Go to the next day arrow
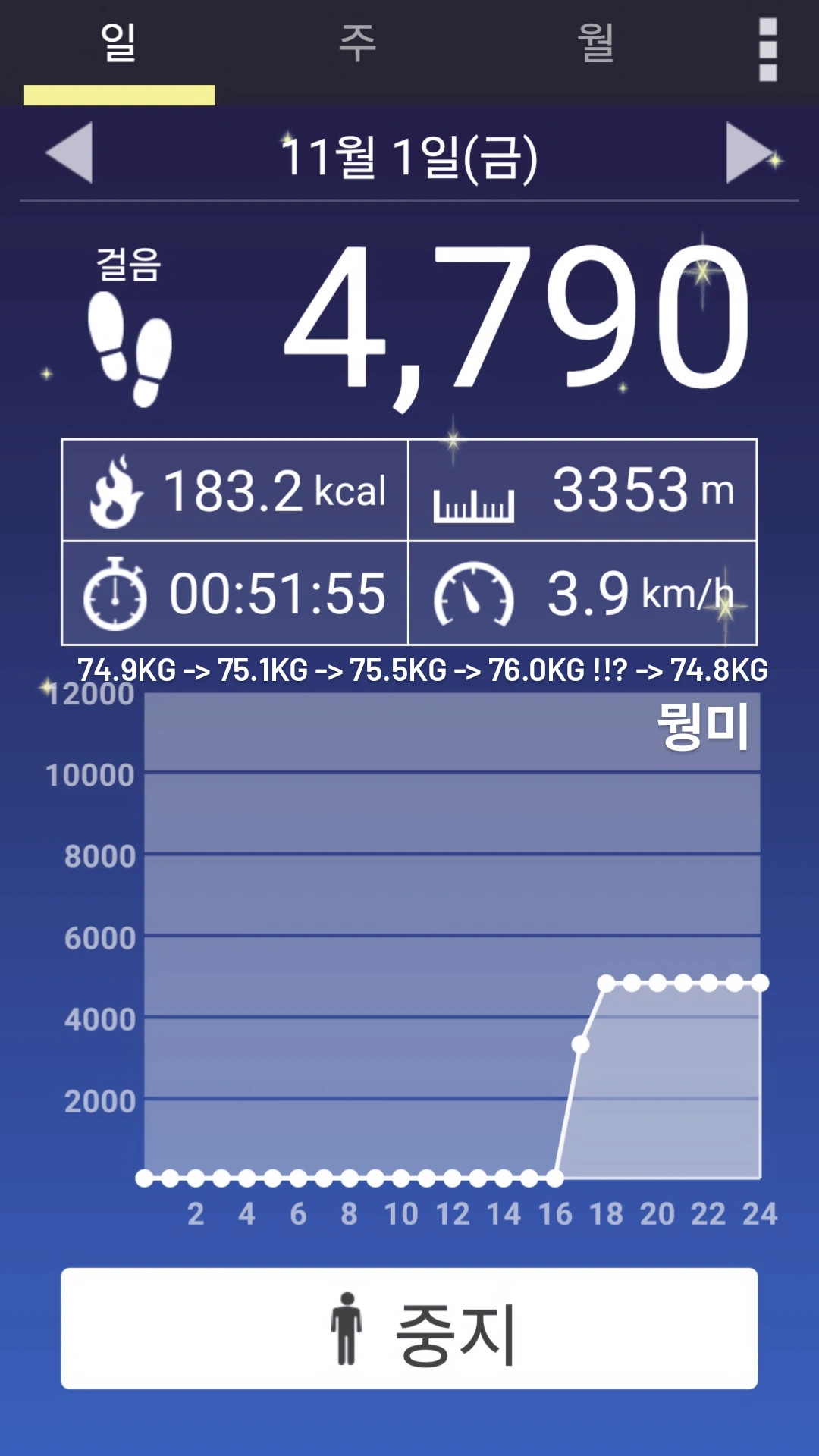The height and width of the screenshot is (1456, 819). coord(748,152)
